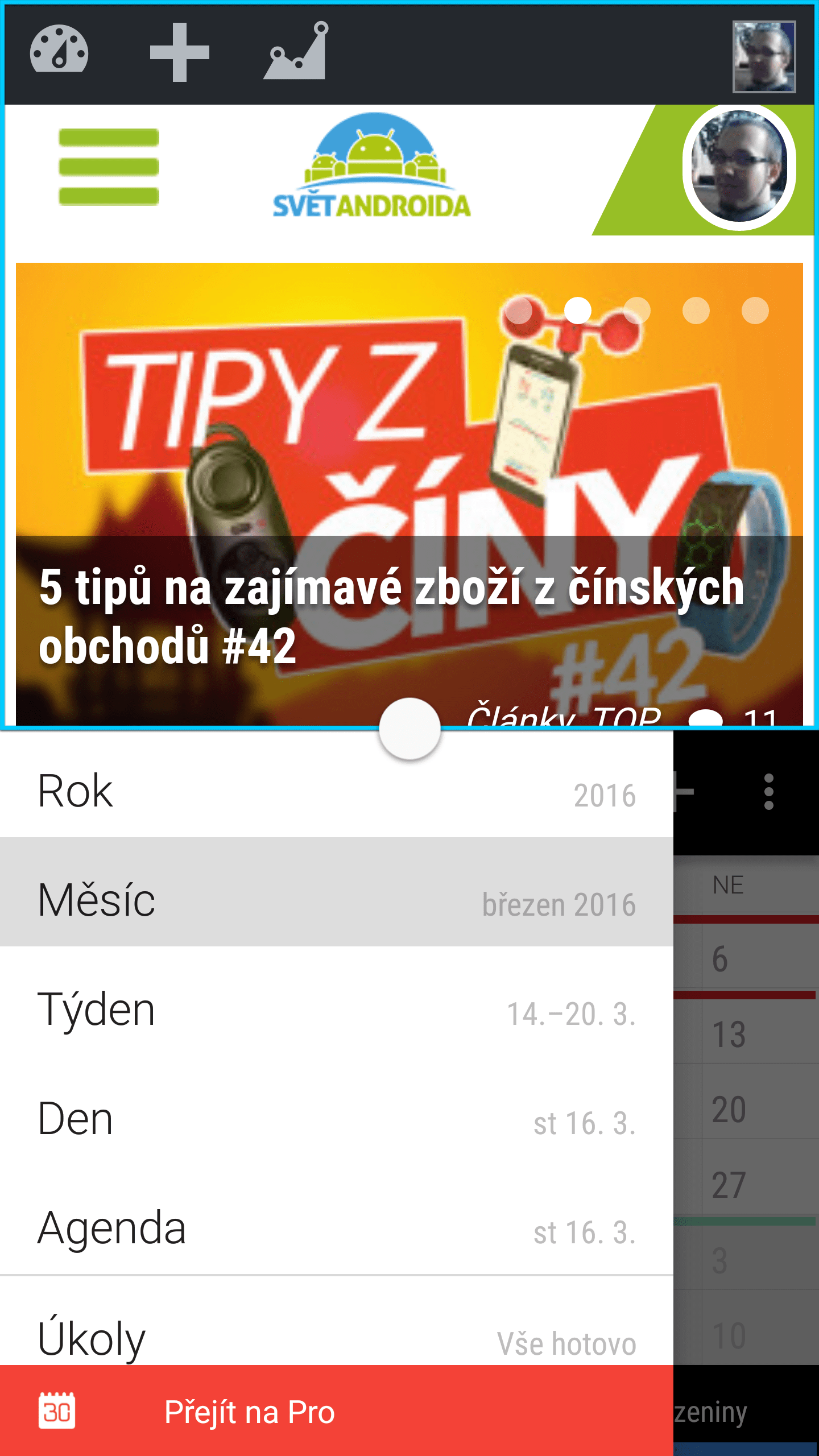Tap the round profile avatar on green banner

point(739,167)
